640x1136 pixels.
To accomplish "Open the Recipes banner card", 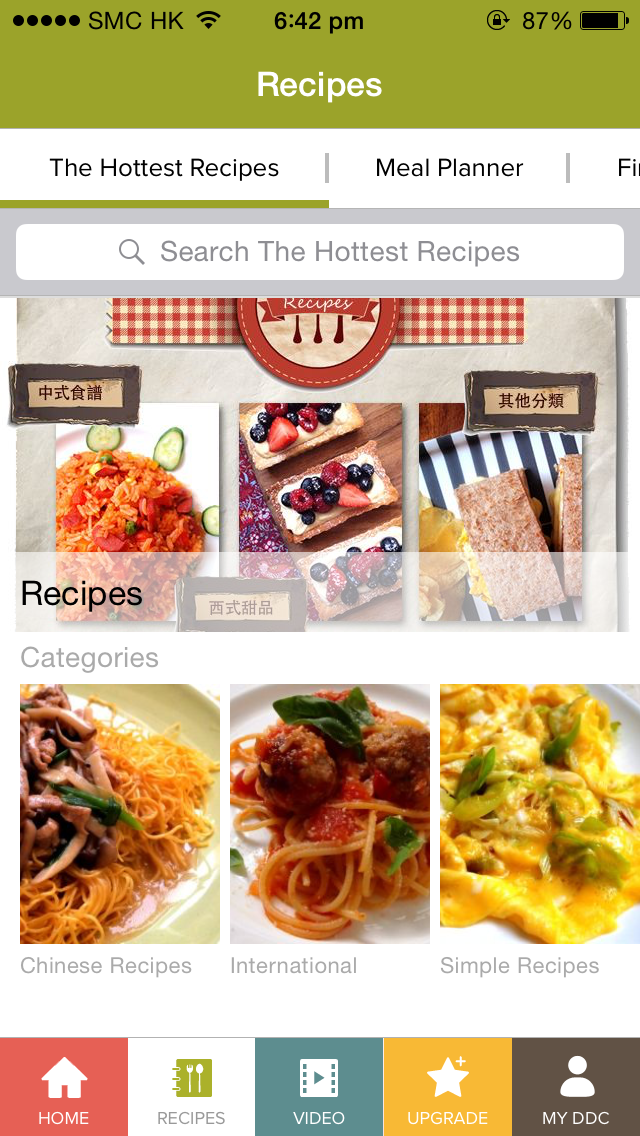I will pyautogui.click(x=320, y=465).
